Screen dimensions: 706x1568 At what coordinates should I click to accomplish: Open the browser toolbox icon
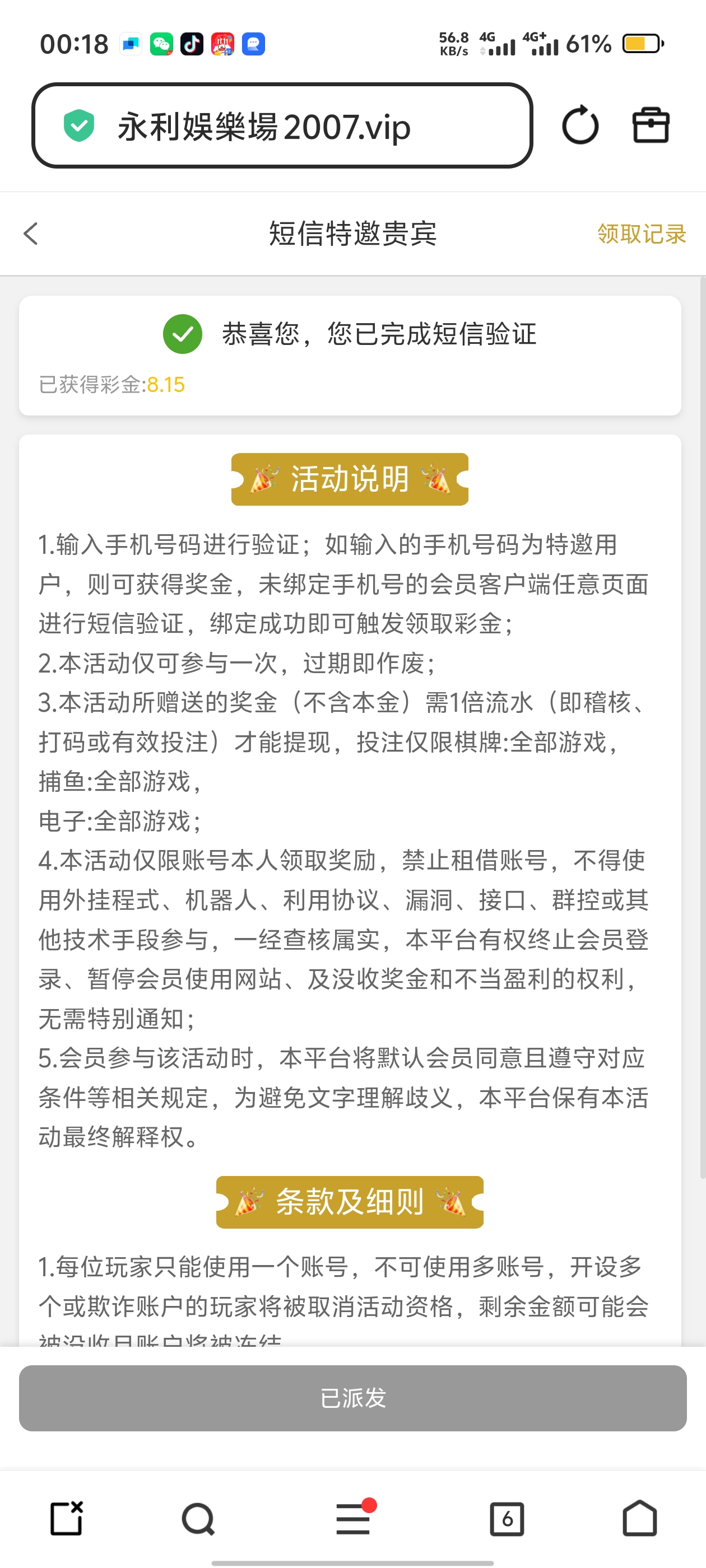651,126
